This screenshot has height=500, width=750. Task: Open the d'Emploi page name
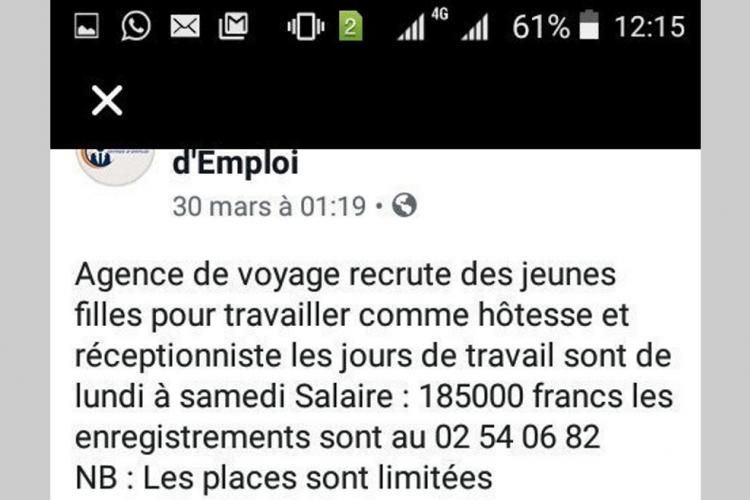(235, 162)
